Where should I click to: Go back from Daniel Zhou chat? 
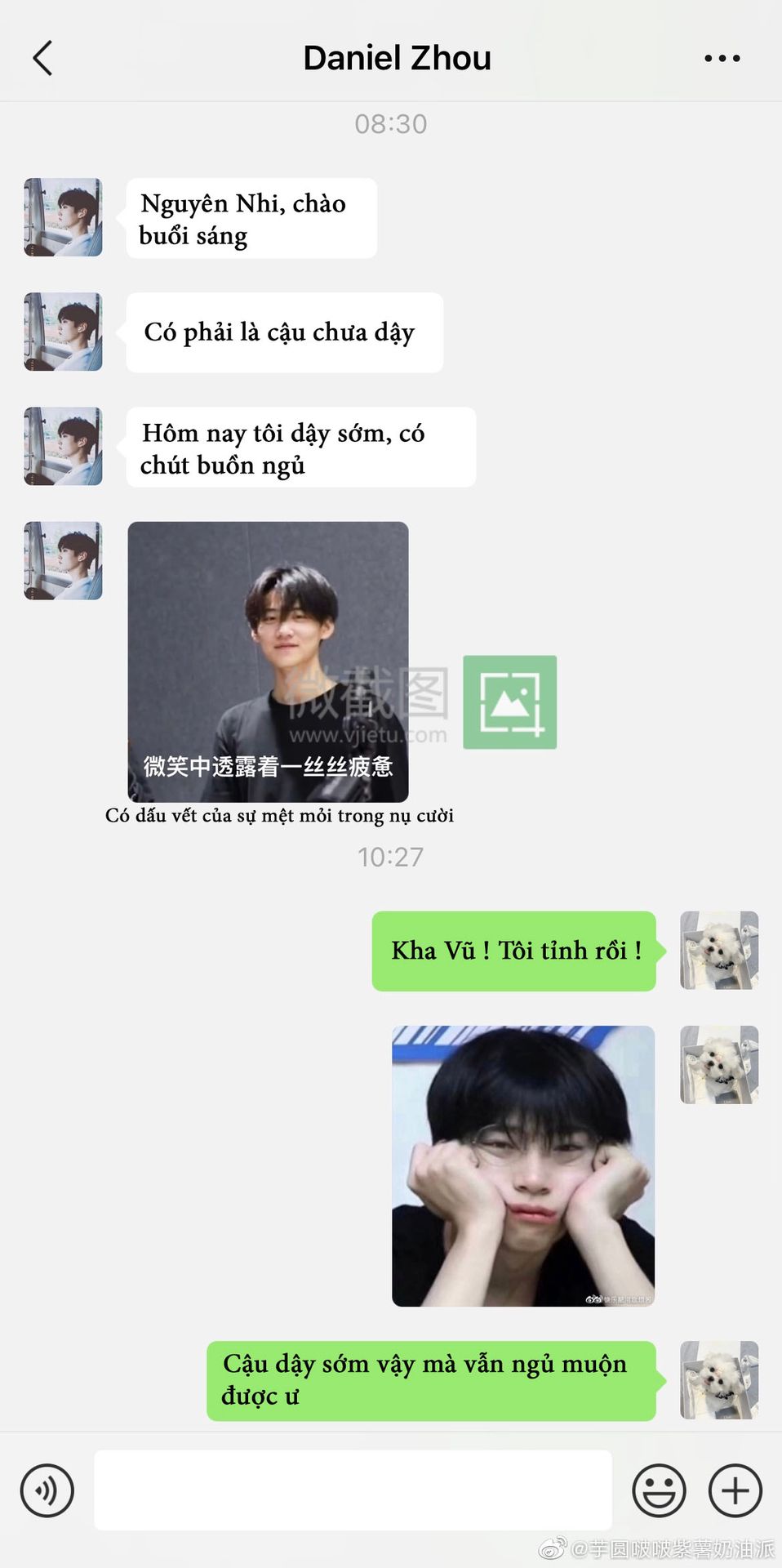pos(42,58)
